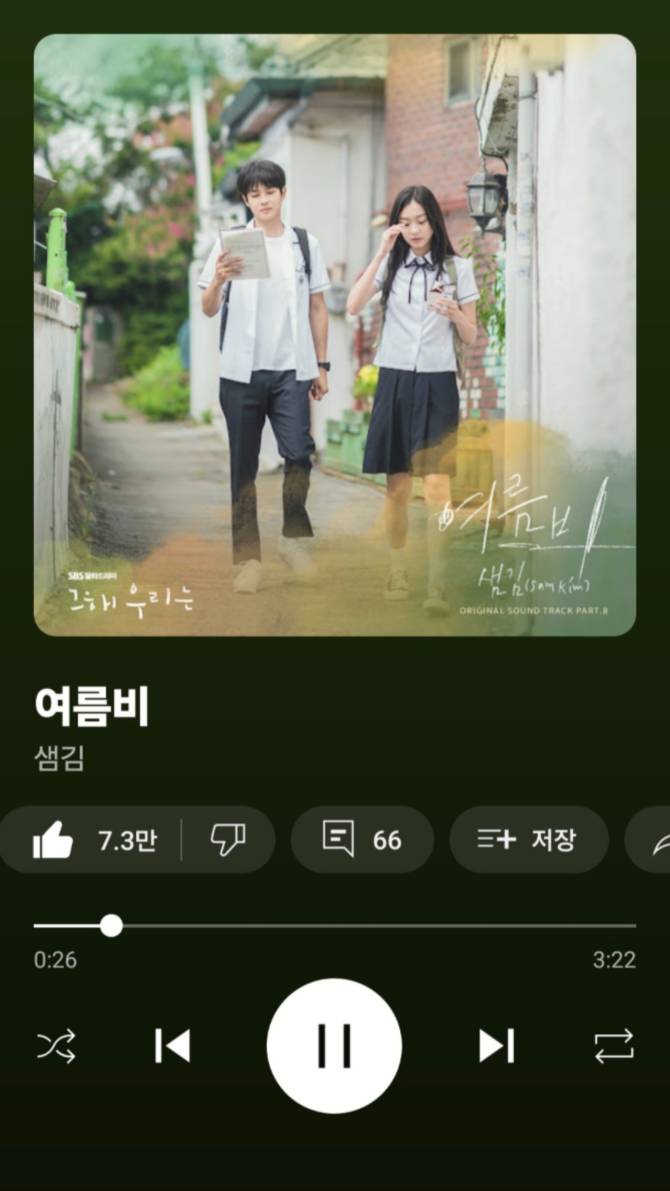Save song with the 저장 button
The height and width of the screenshot is (1191, 670).
(x=528, y=840)
